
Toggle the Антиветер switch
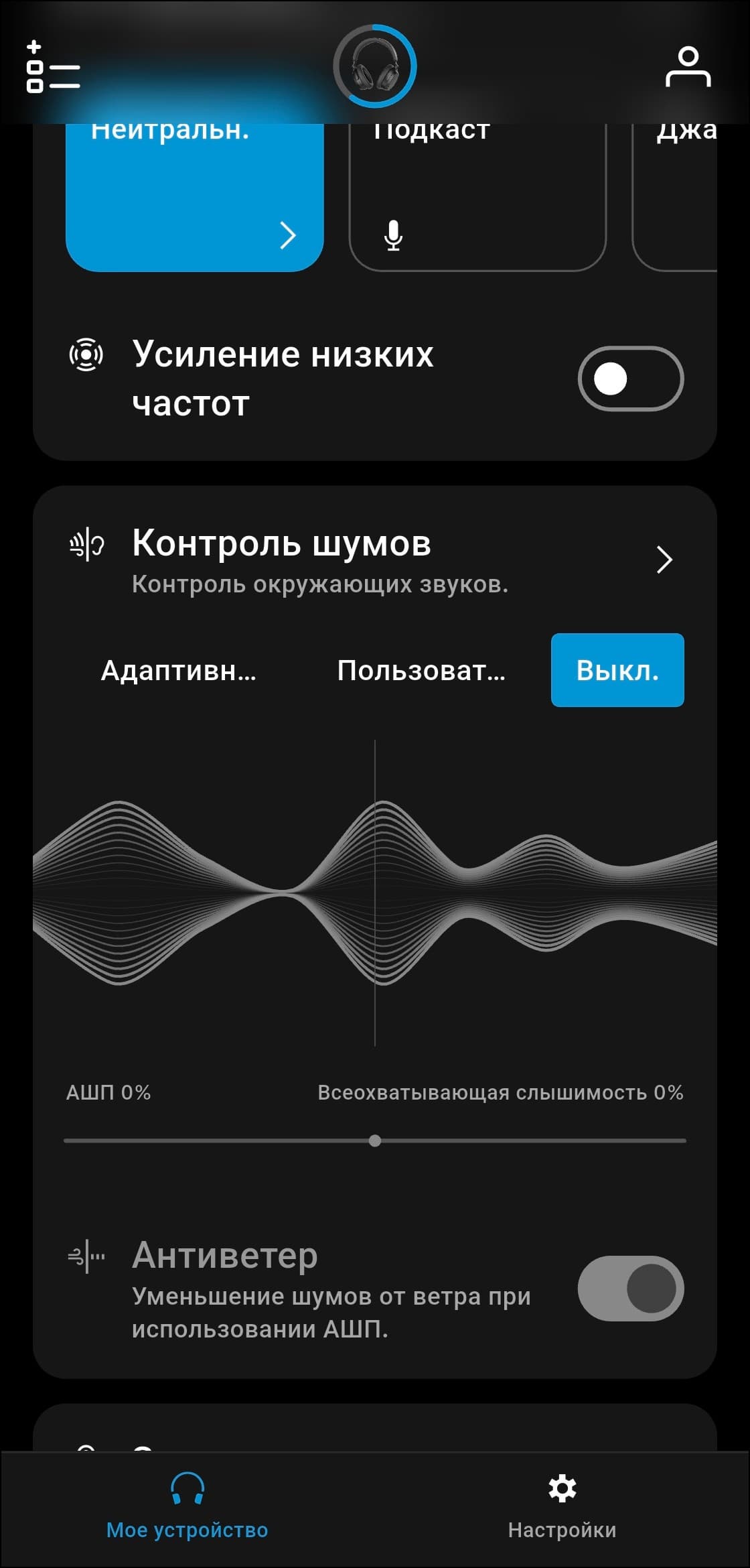coord(630,1288)
